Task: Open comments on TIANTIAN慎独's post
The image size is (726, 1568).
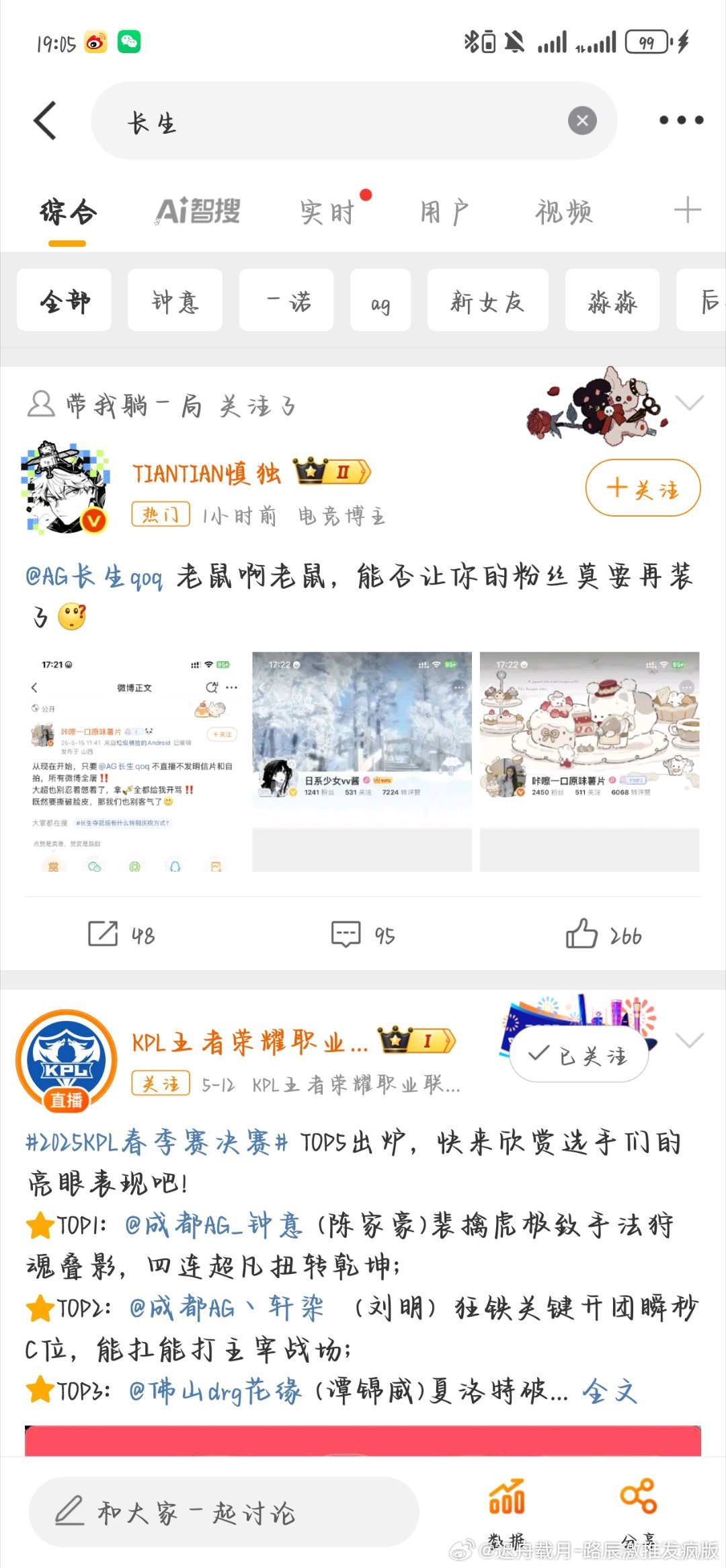Action: pos(363,934)
